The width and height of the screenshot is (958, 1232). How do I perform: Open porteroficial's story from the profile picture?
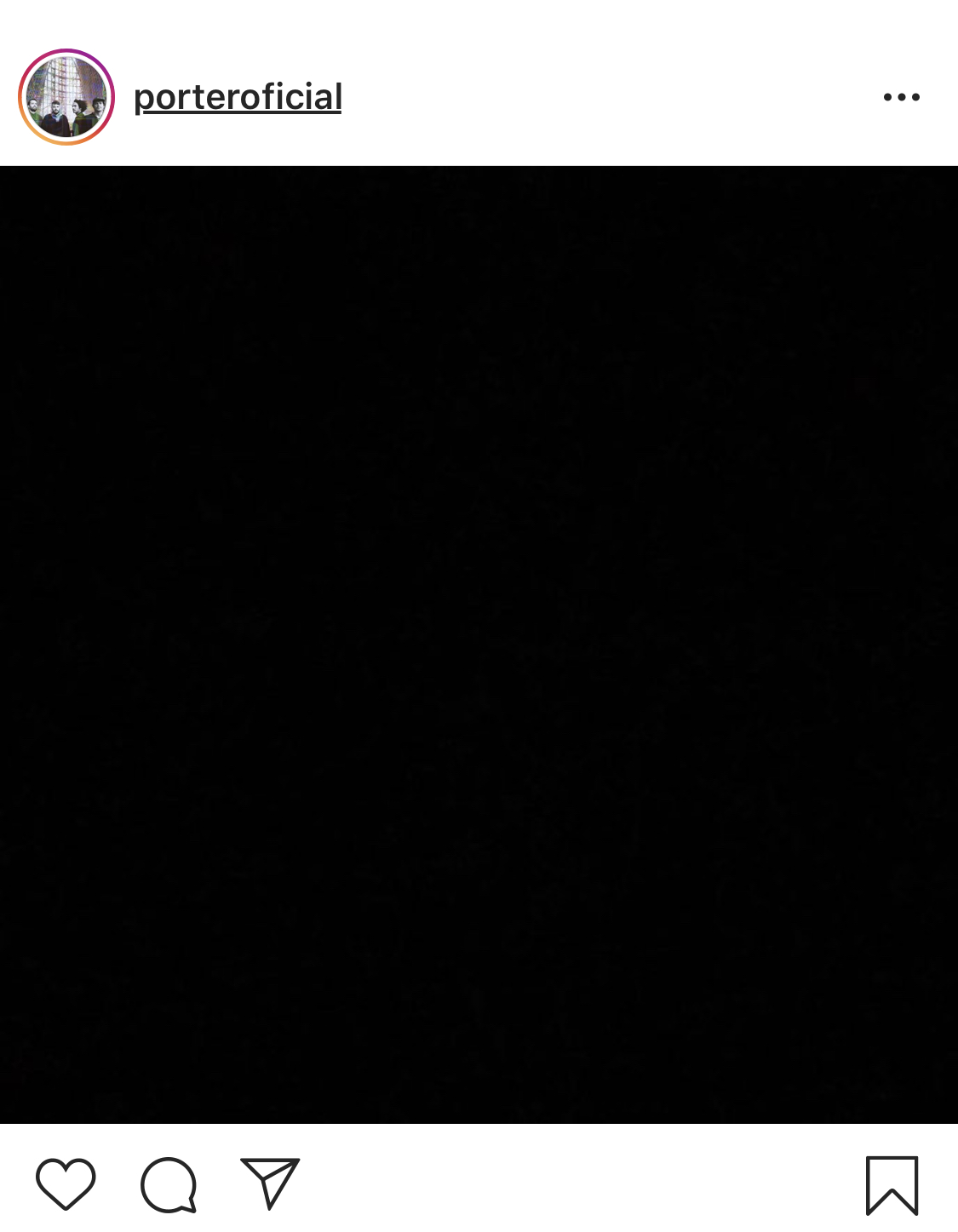coord(66,97)
